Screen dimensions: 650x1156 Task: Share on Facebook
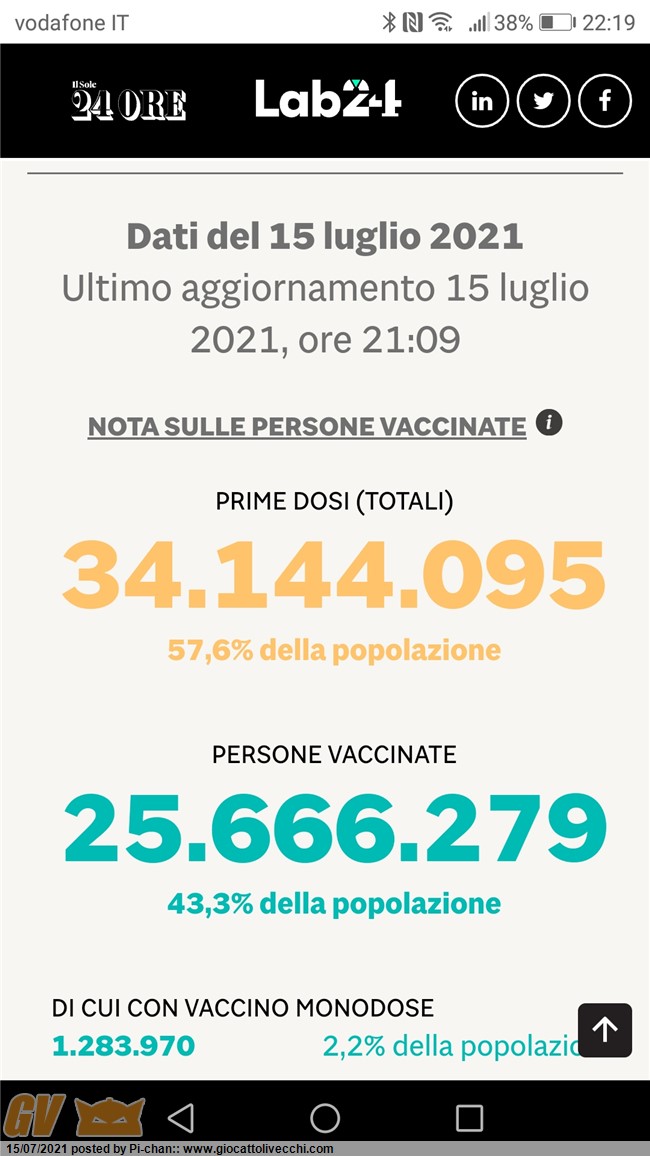pyautogui.click(x=605, y=101)
